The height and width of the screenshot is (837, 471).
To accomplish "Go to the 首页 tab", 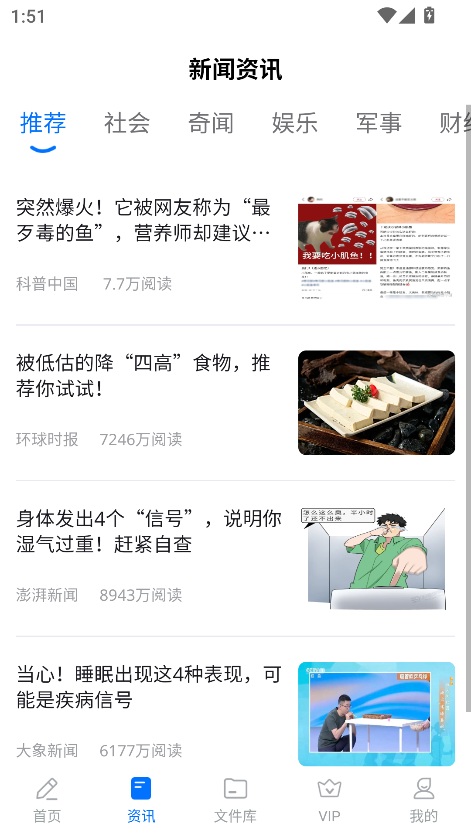I will [47, 800].
